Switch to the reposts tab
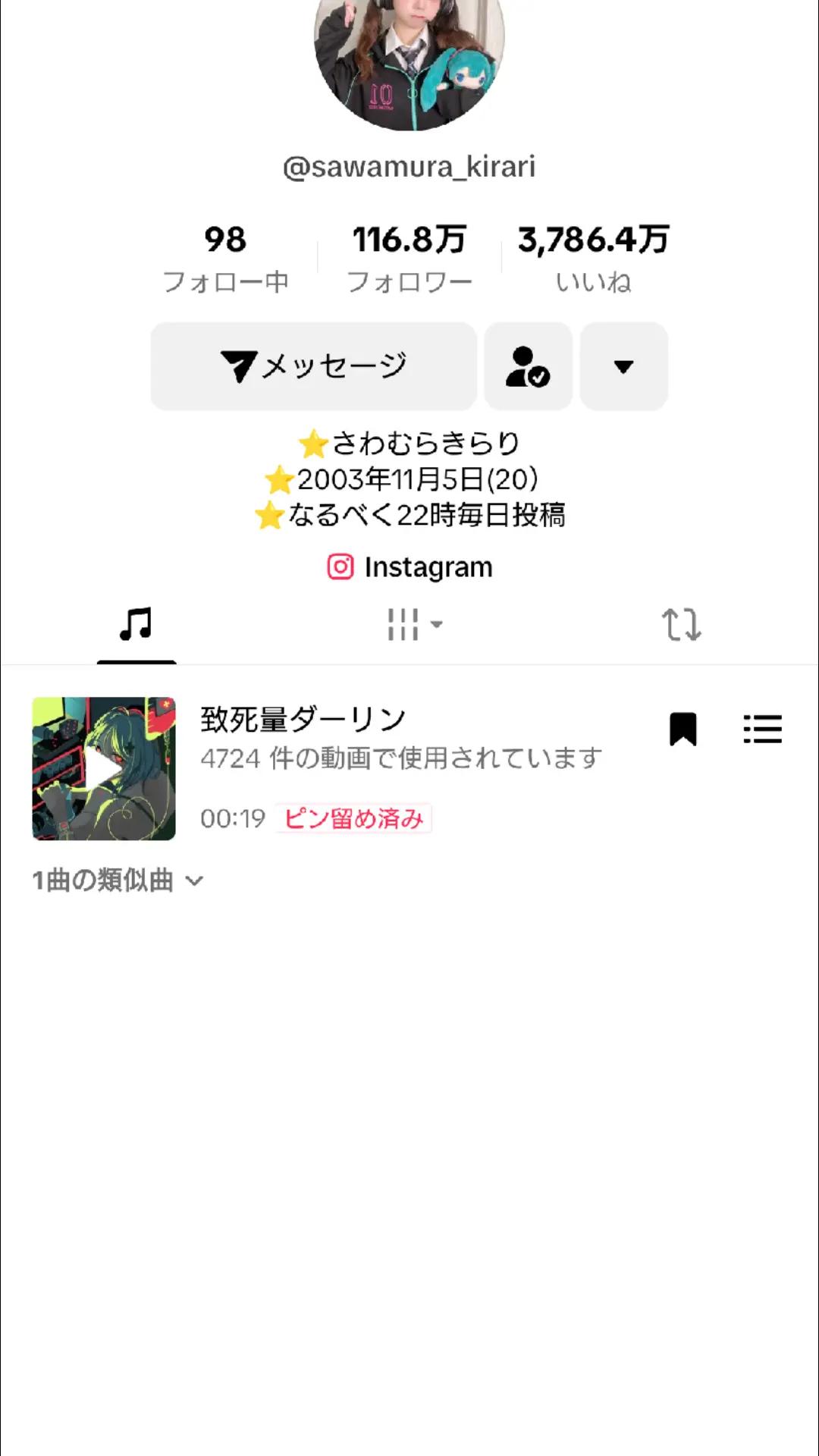819x1456 pixels. (x=681, y=625)
